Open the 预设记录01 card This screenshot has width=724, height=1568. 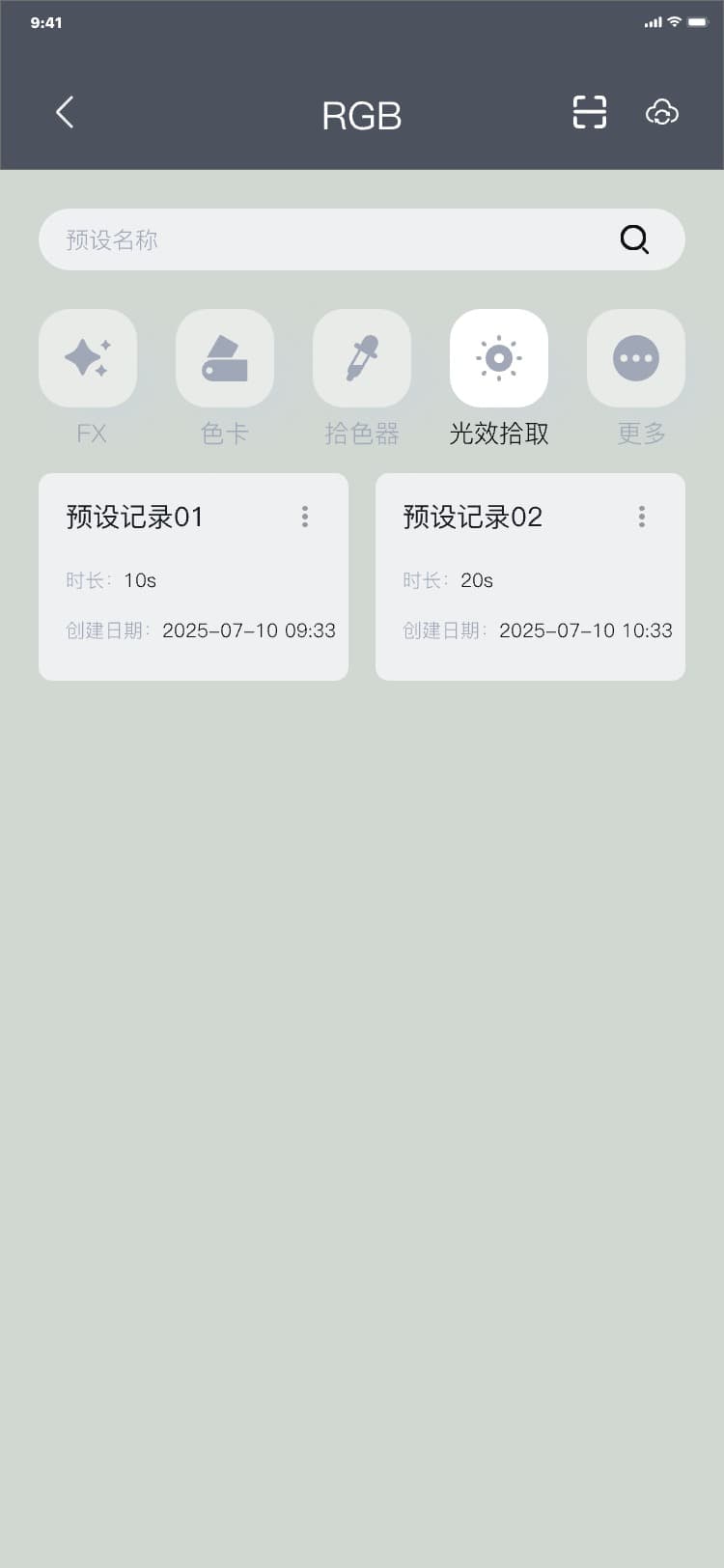pos(174,579)
